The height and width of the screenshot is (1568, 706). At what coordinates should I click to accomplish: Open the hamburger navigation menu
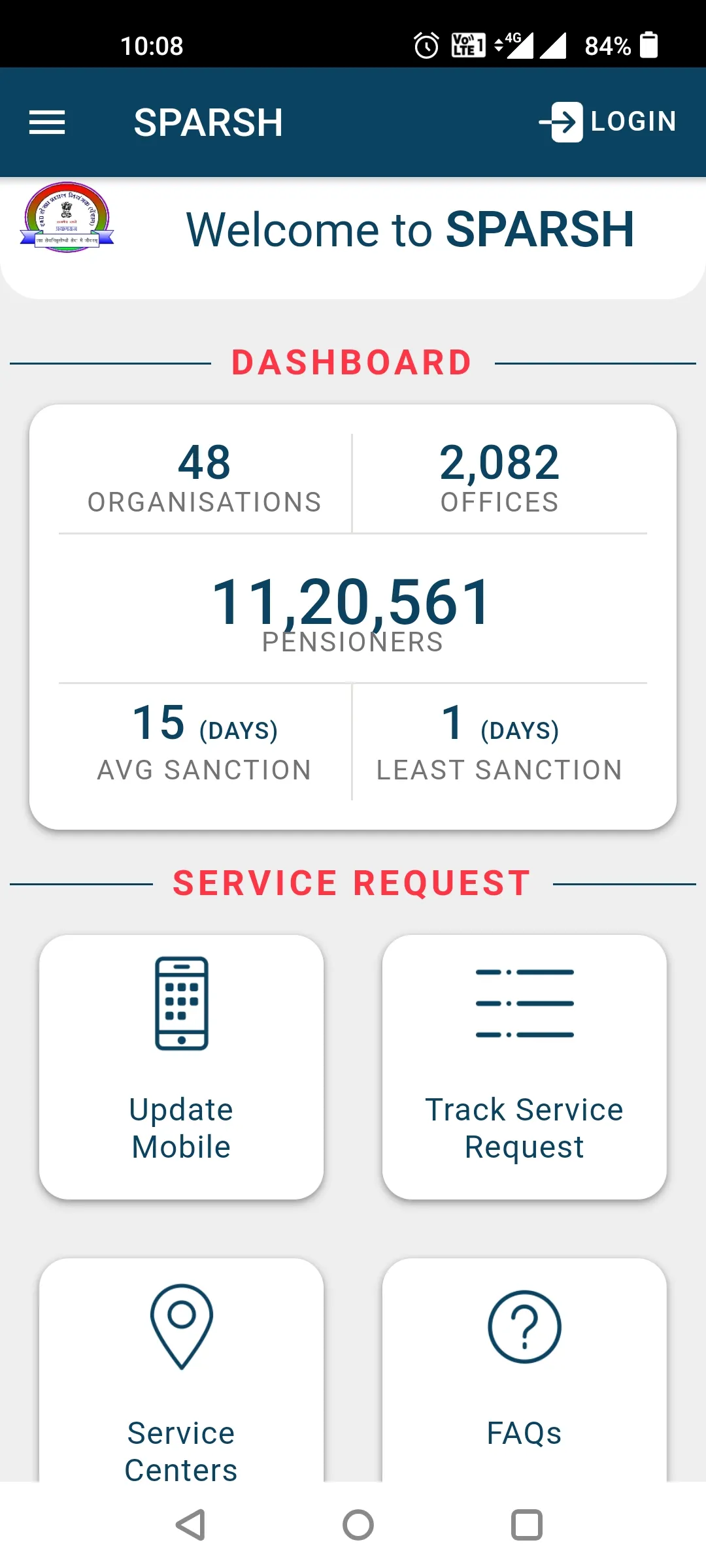(46, 122)
